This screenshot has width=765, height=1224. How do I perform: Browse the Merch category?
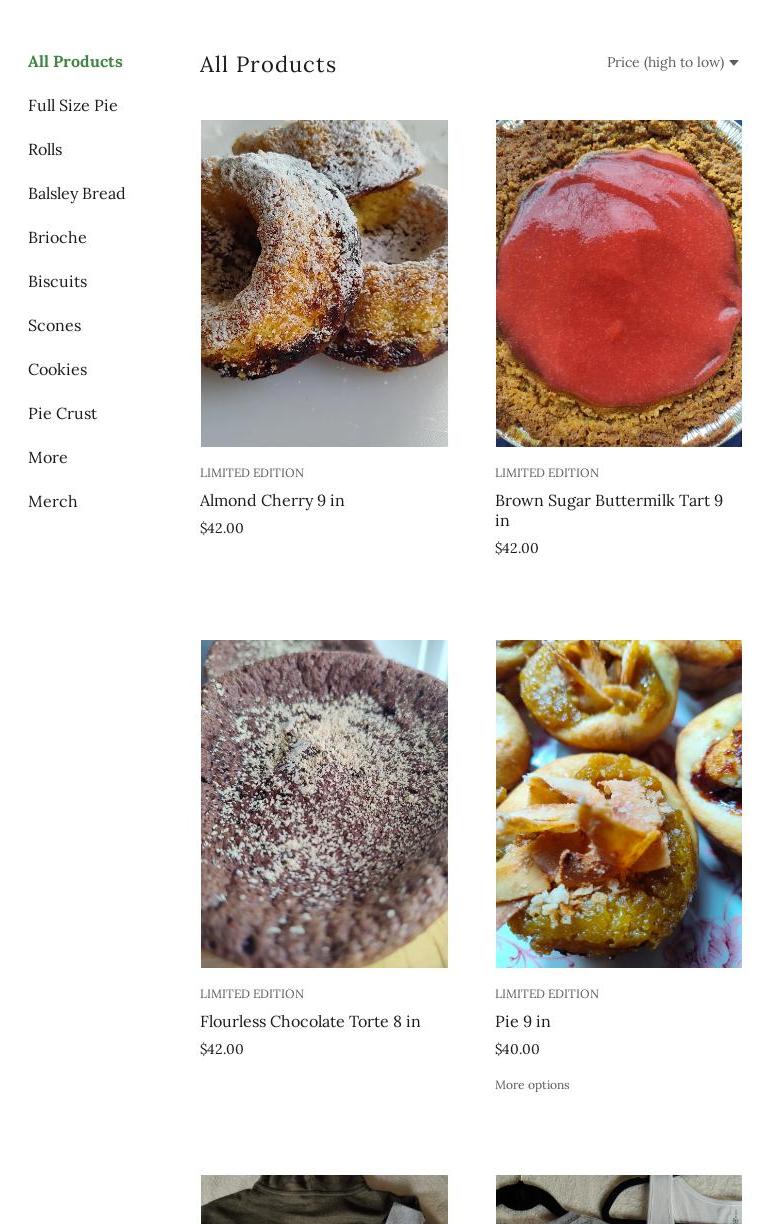coord(52,502)
